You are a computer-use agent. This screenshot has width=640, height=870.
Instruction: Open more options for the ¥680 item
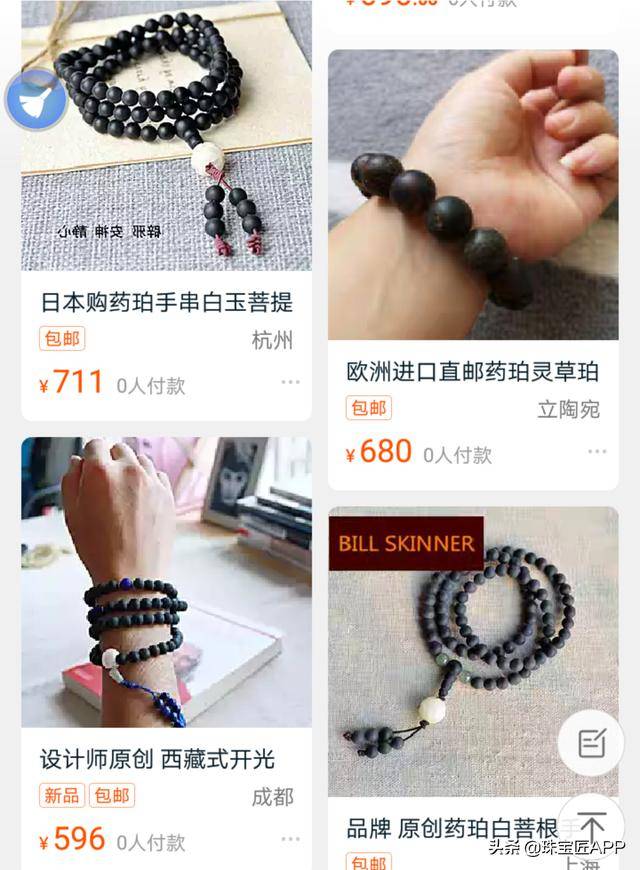597,452
